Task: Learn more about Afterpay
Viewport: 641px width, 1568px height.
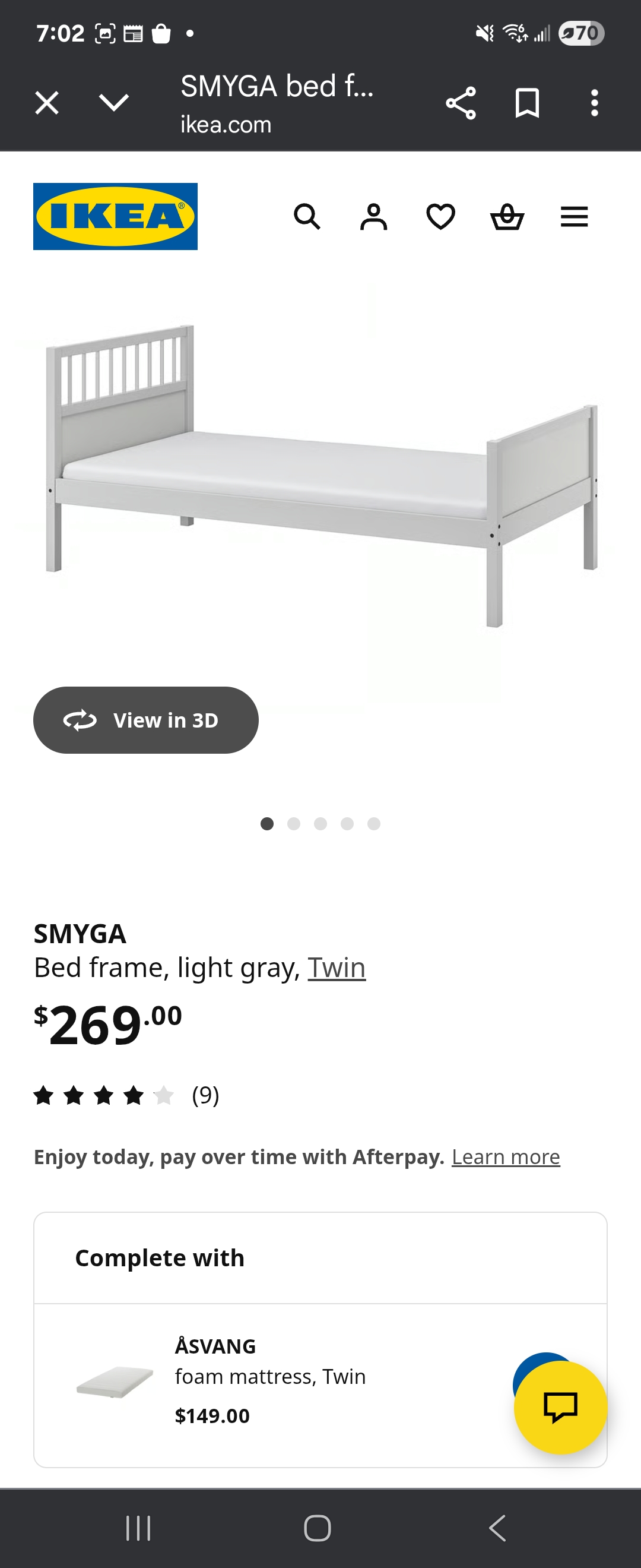Action: 505,1156
